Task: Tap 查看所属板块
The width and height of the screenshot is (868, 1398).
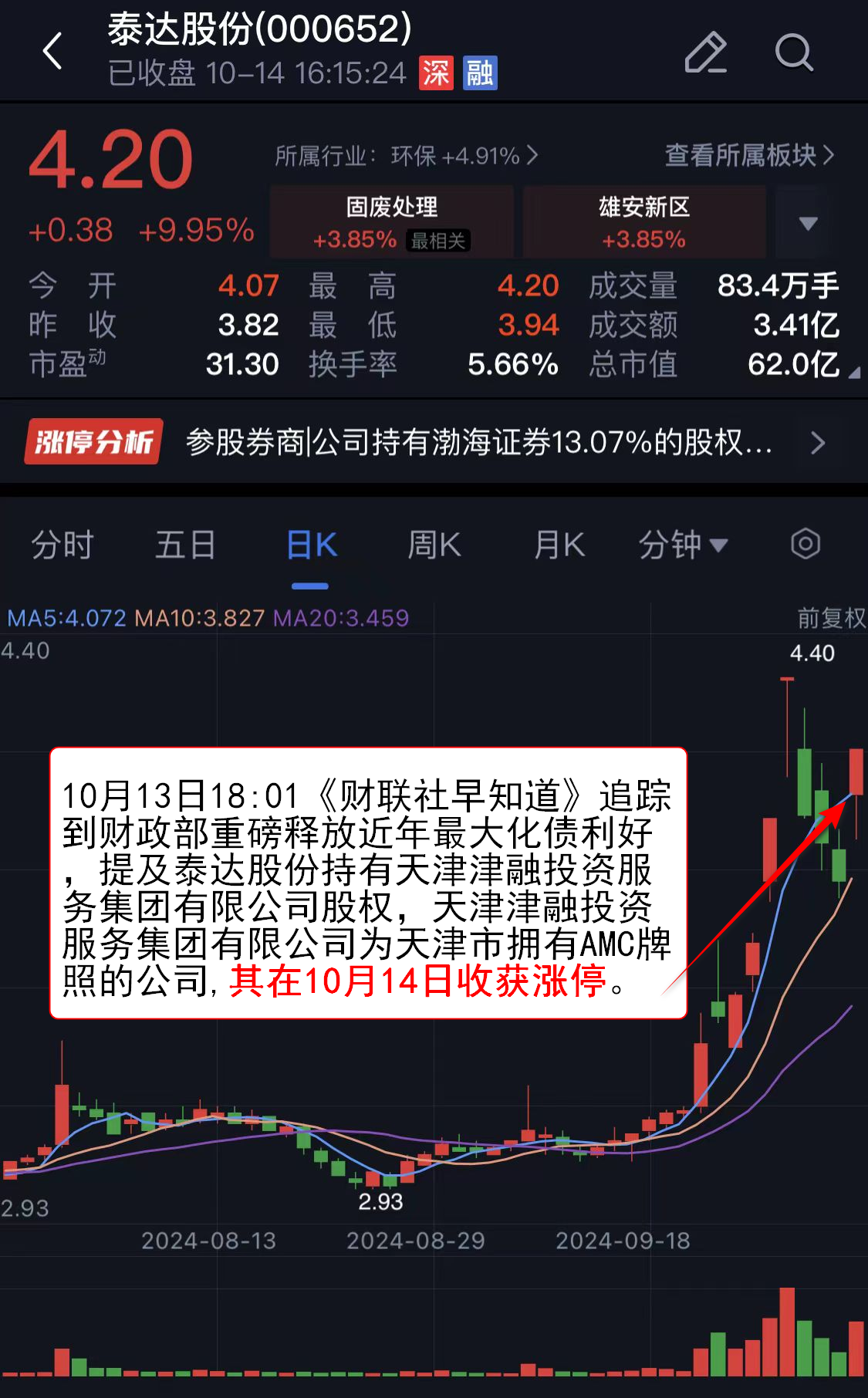Action: coord(748,156)
